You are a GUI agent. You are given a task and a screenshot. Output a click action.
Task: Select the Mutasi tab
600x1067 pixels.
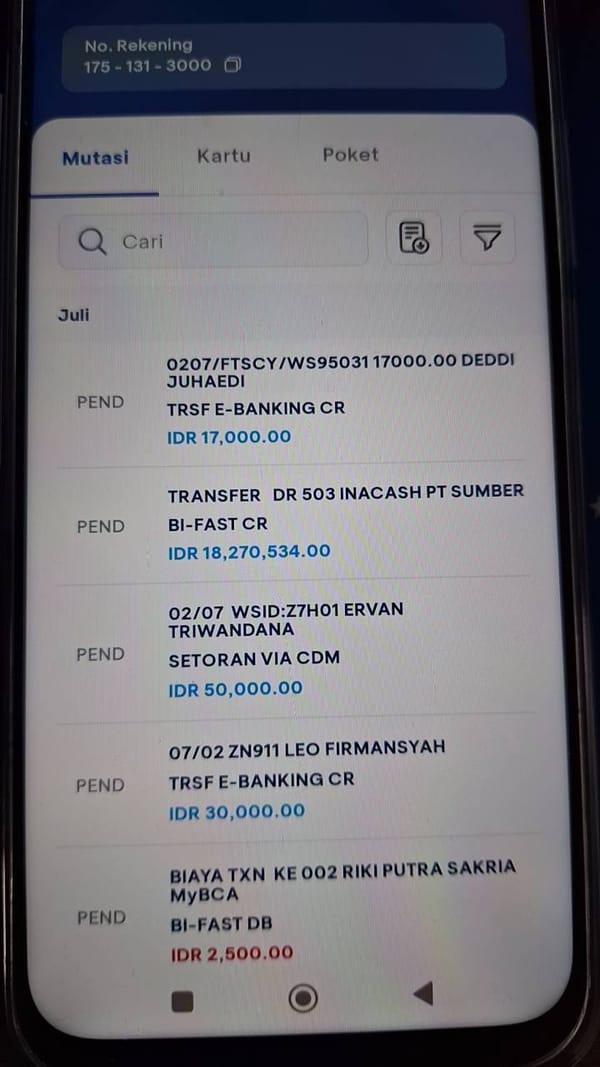[95, 158]
